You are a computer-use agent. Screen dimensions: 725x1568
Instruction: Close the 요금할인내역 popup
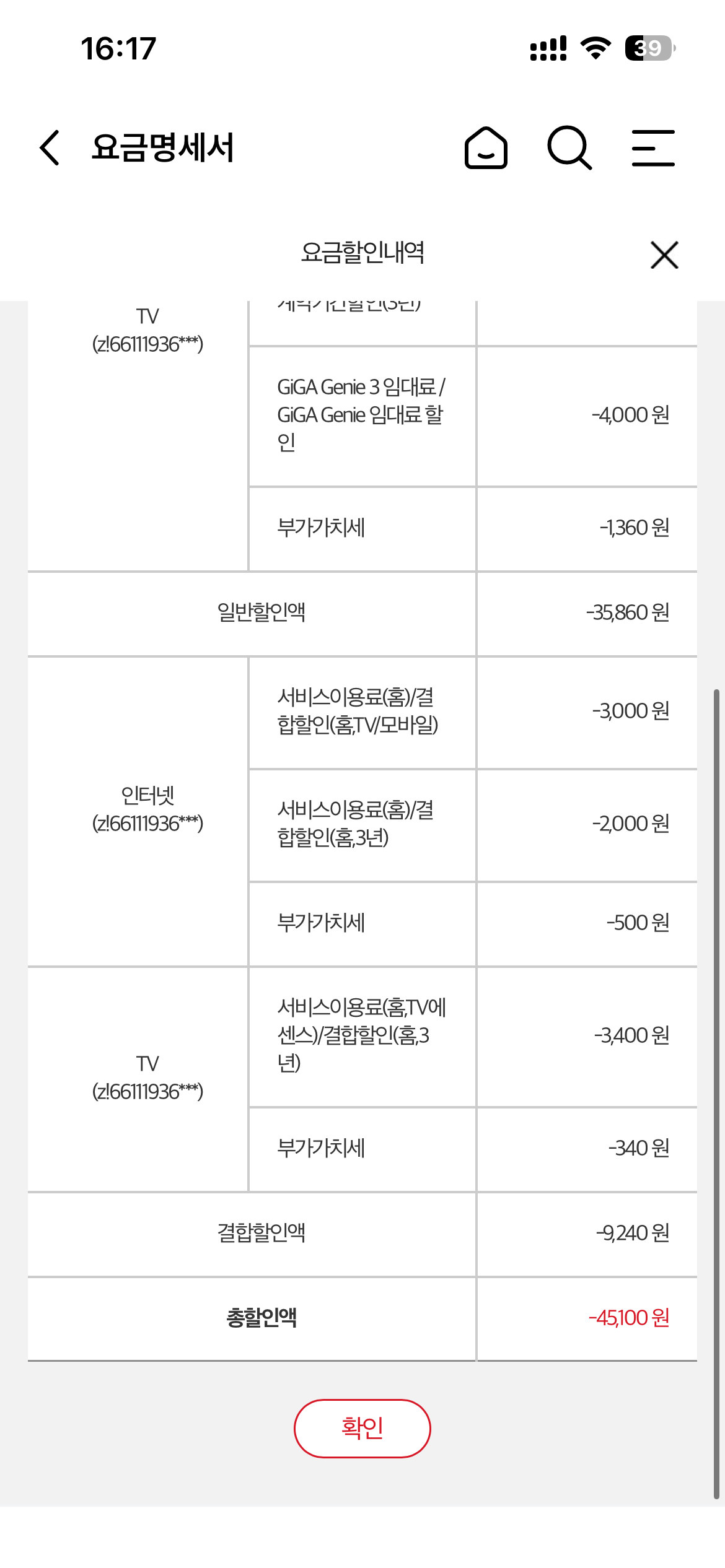[x=664, y=255]
